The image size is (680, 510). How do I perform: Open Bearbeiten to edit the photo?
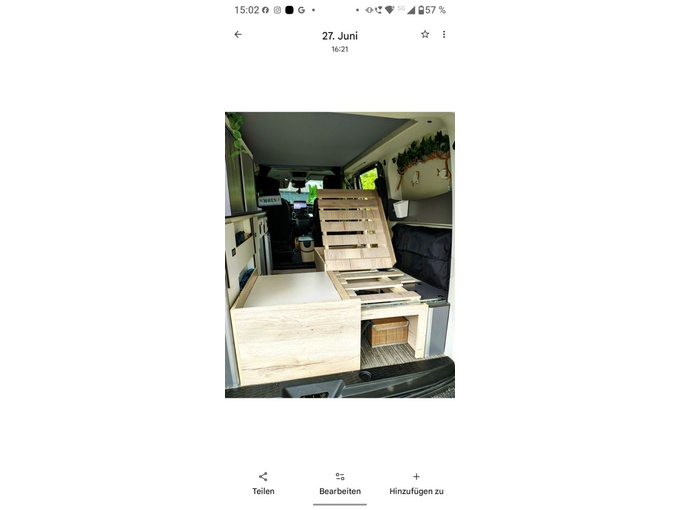coord(340,483)
